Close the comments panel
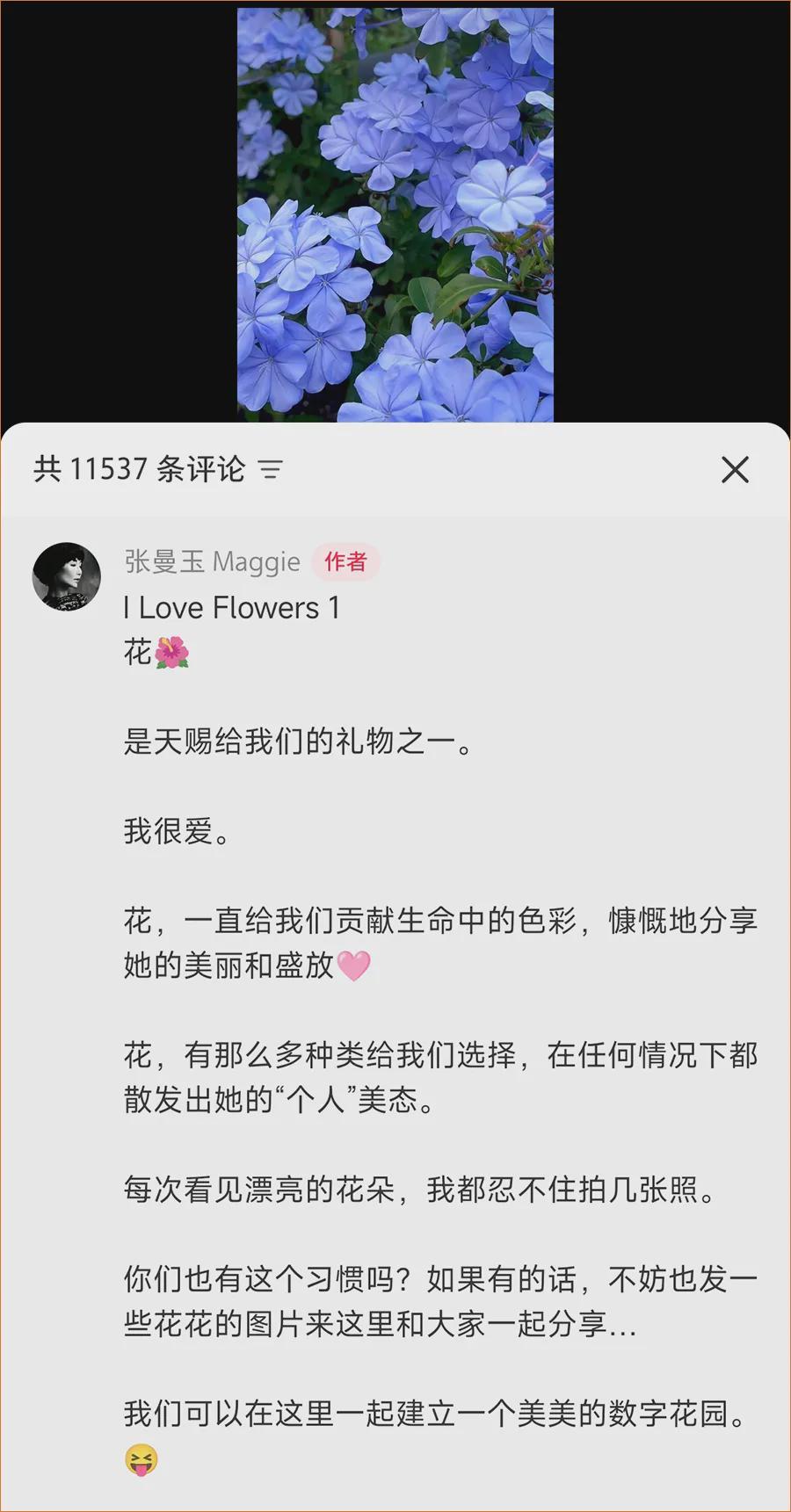This screenshot has height=1512, width=791. point(735,470)
